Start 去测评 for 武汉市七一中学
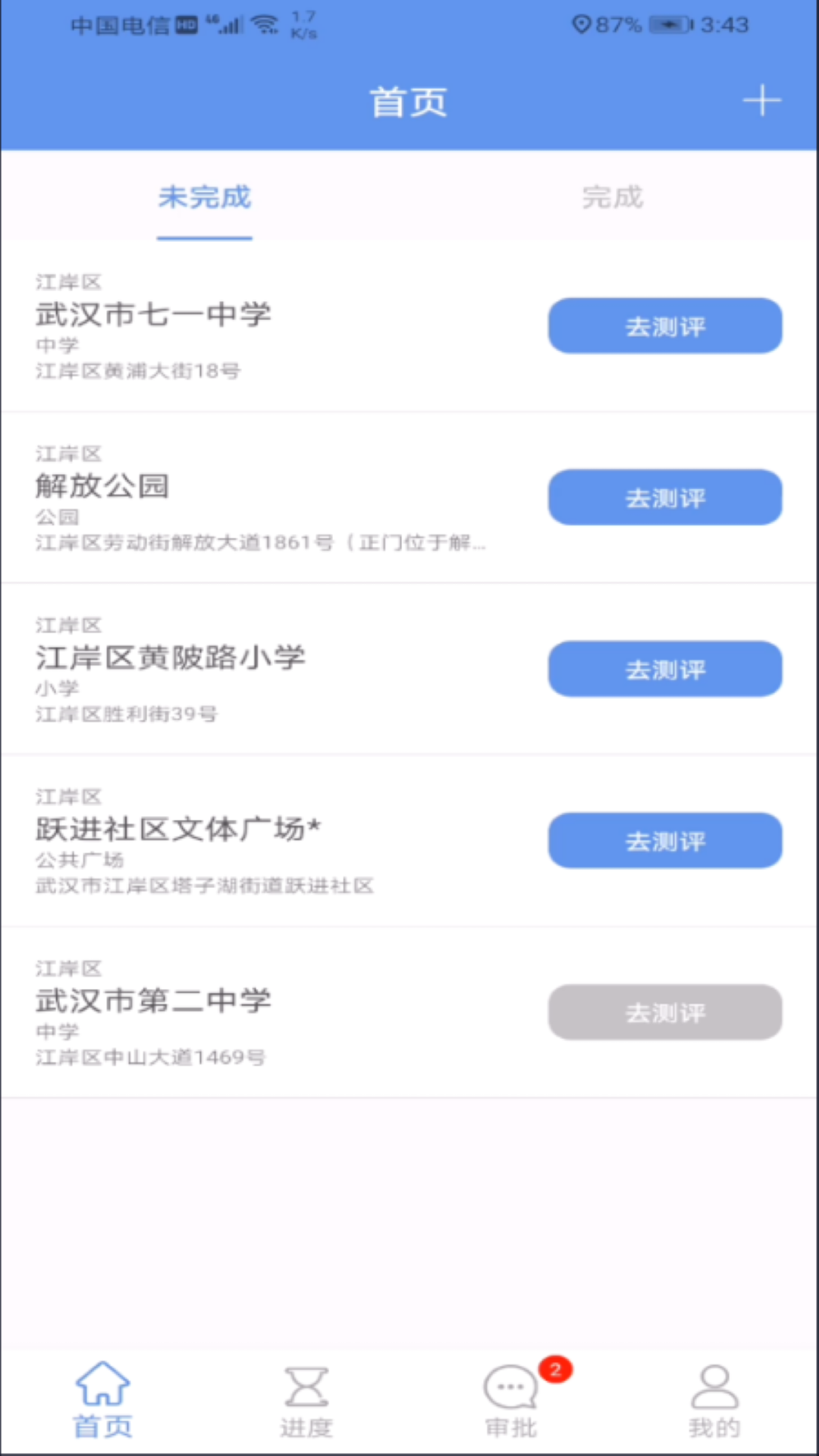This screenshot has height=1456, width=819. 665,326
